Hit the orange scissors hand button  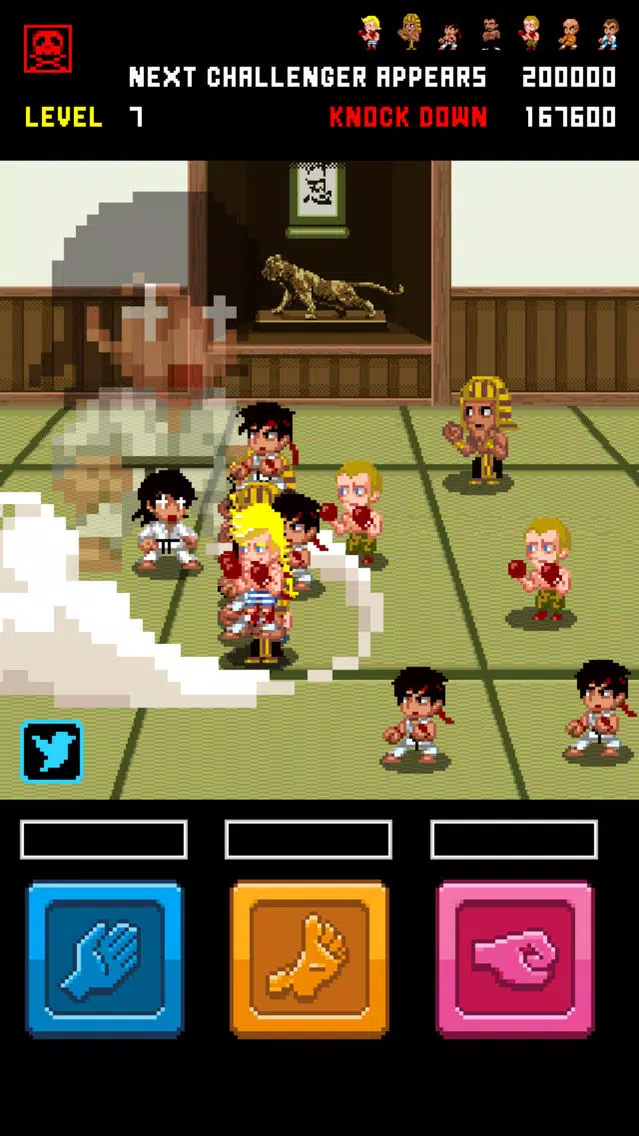pos(310,958)
